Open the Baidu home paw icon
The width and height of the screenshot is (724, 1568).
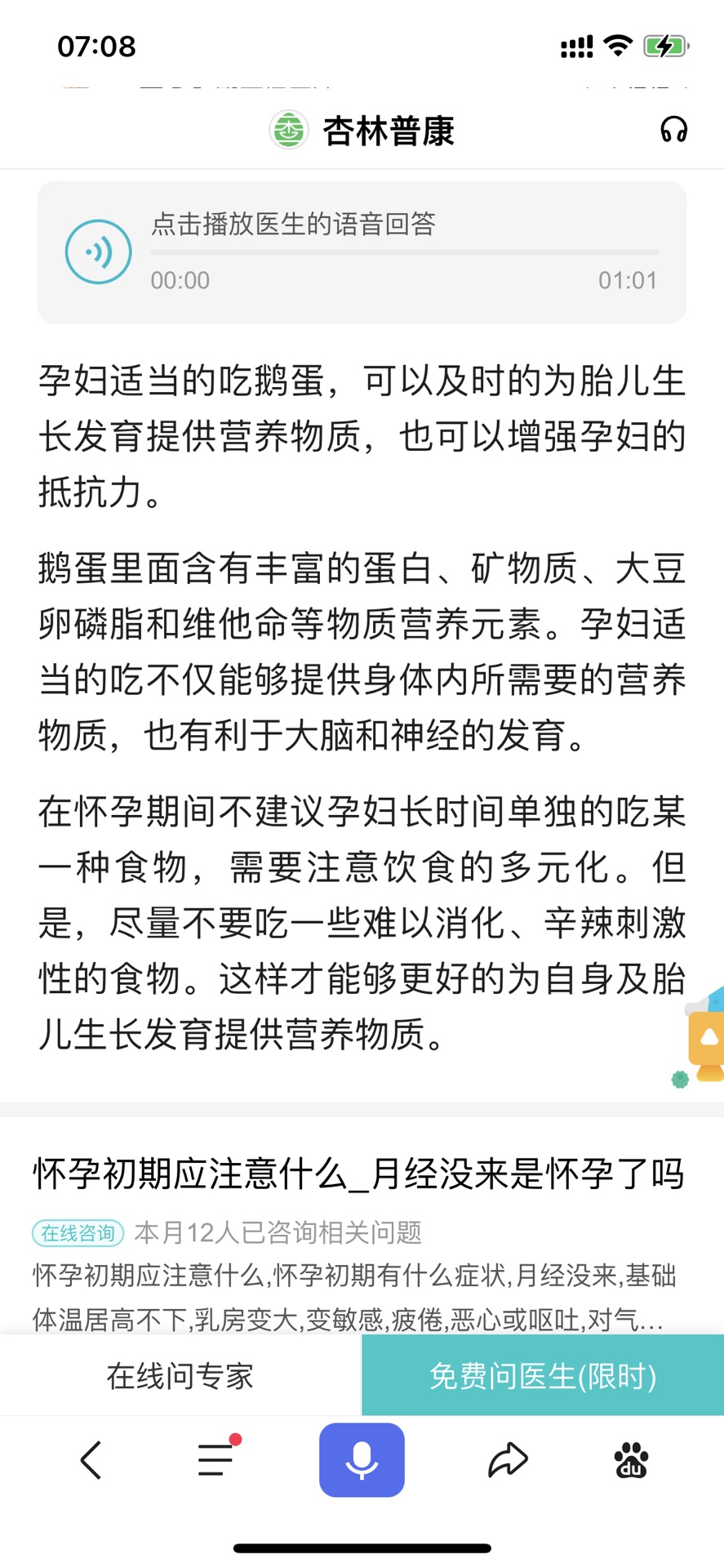coord(631,1459)
